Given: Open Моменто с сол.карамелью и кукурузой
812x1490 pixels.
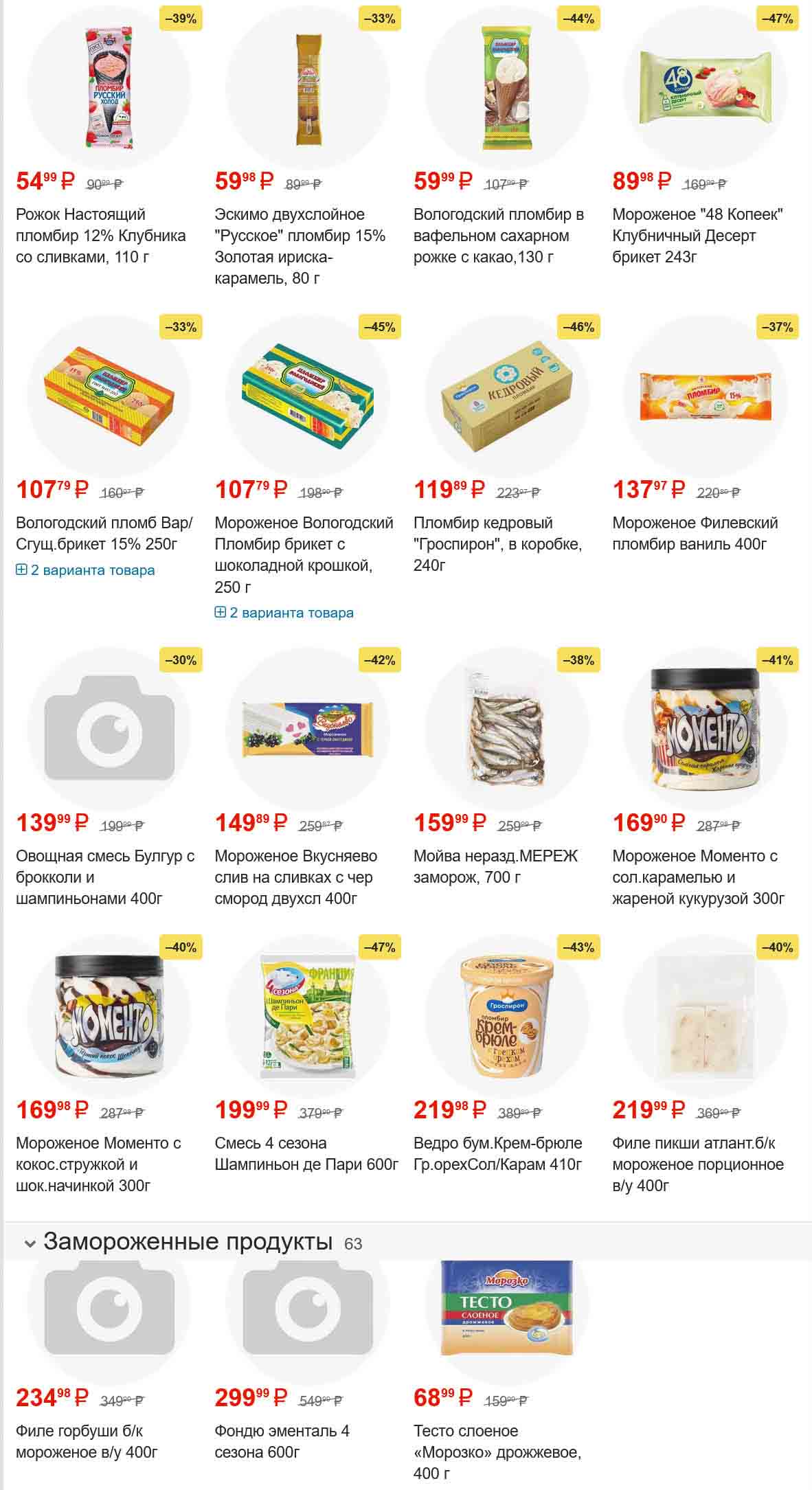Looking at the screenshot, I should [697, 877].
